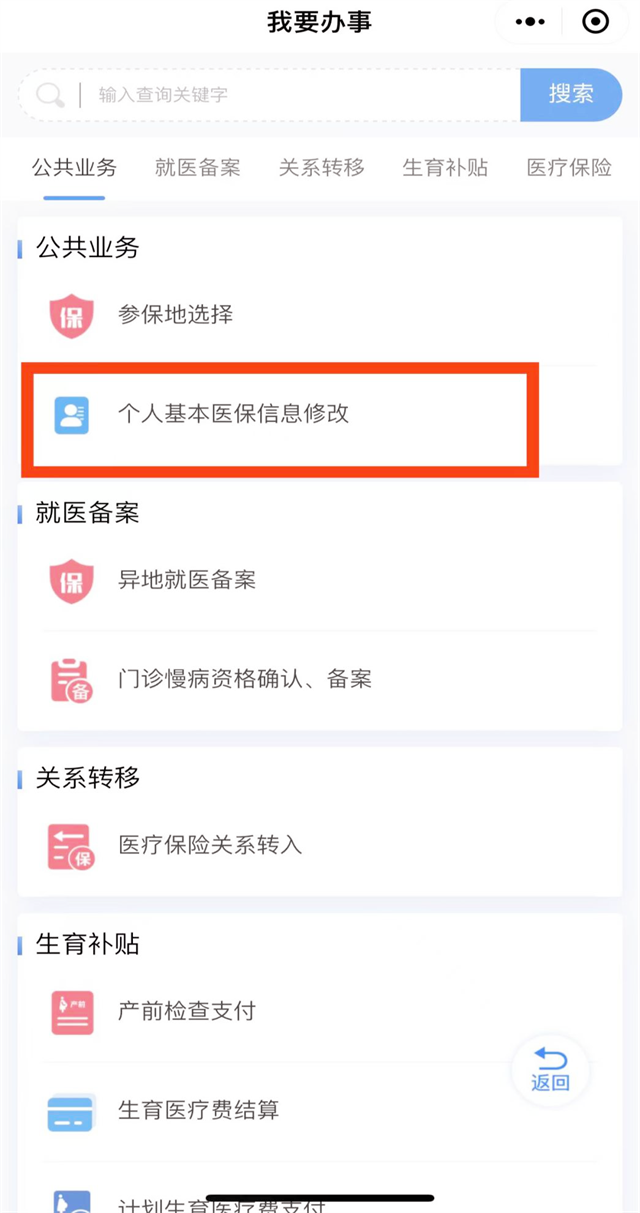
Task: Tap the floating 返回 button
Action: click(x=550, y=1070)
